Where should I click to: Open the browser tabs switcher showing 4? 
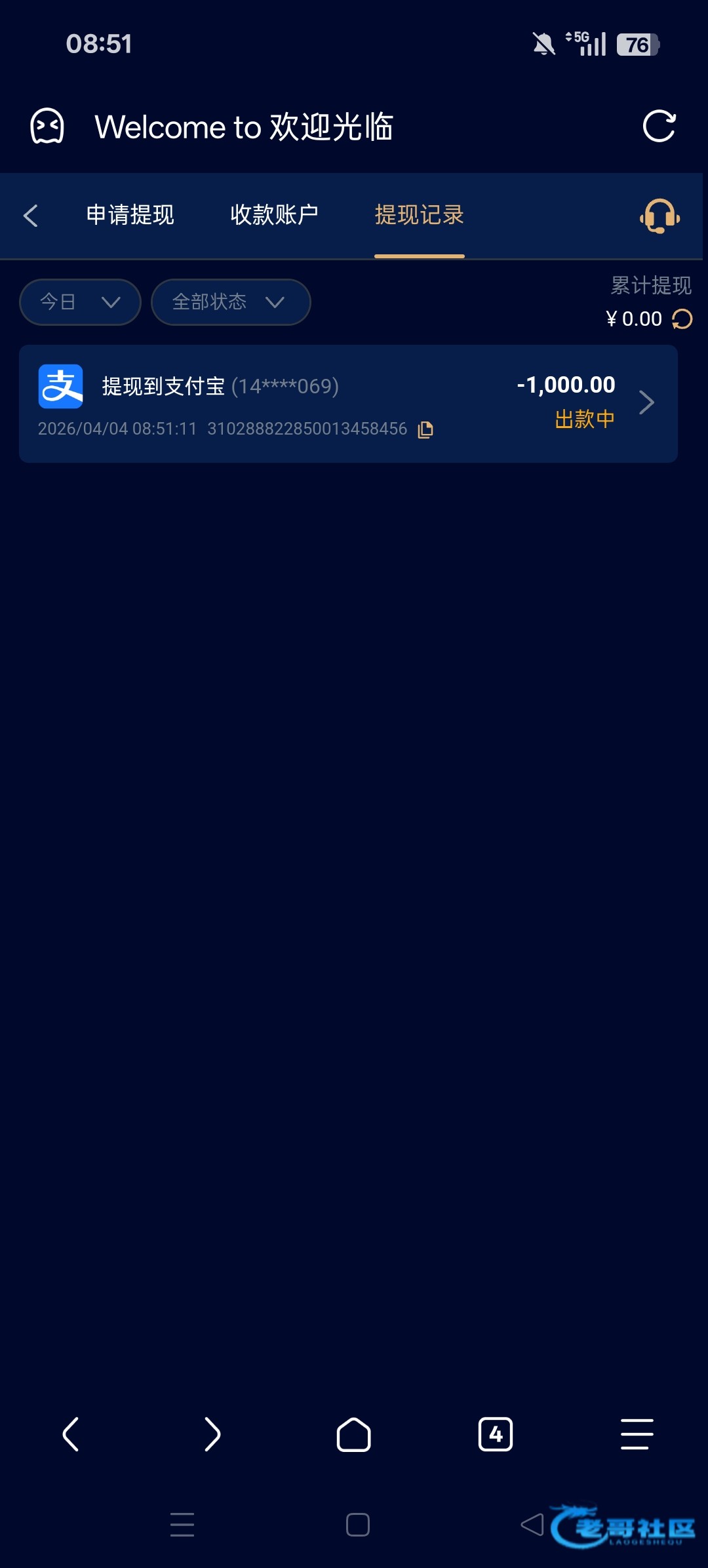click(495, 1434)
